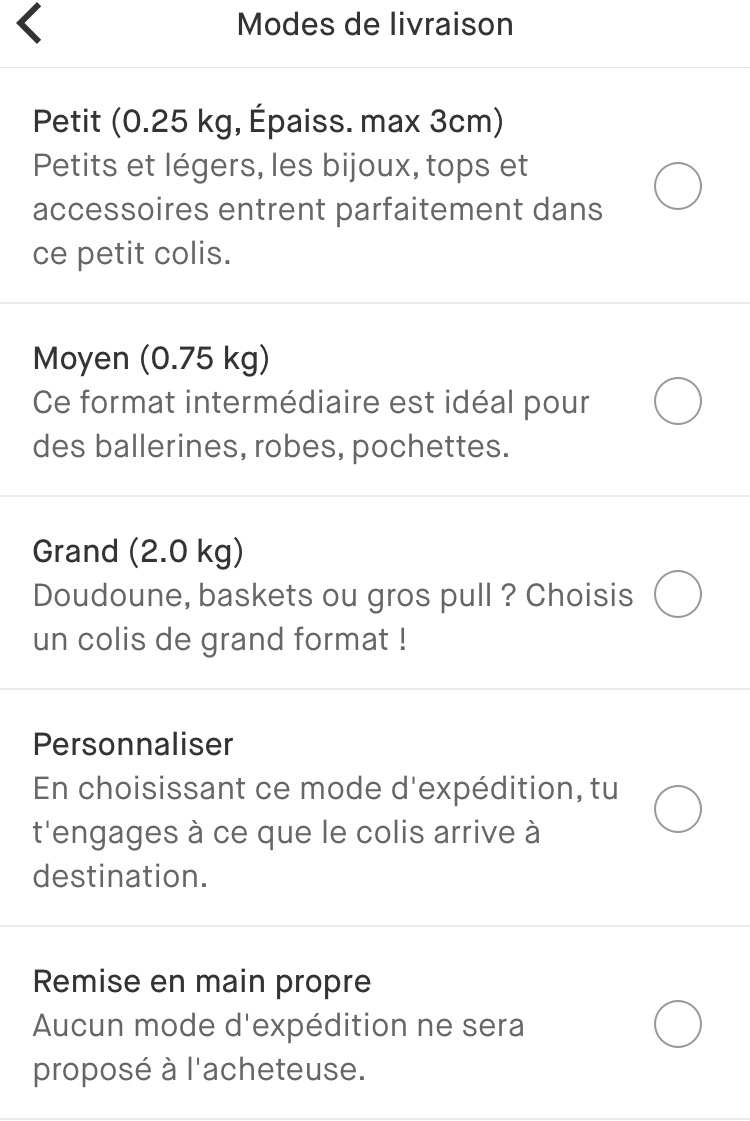Choose the Moyen (0.75 kg) parcel size
This screenshot has width=750, height=1121.
(677, 401)
